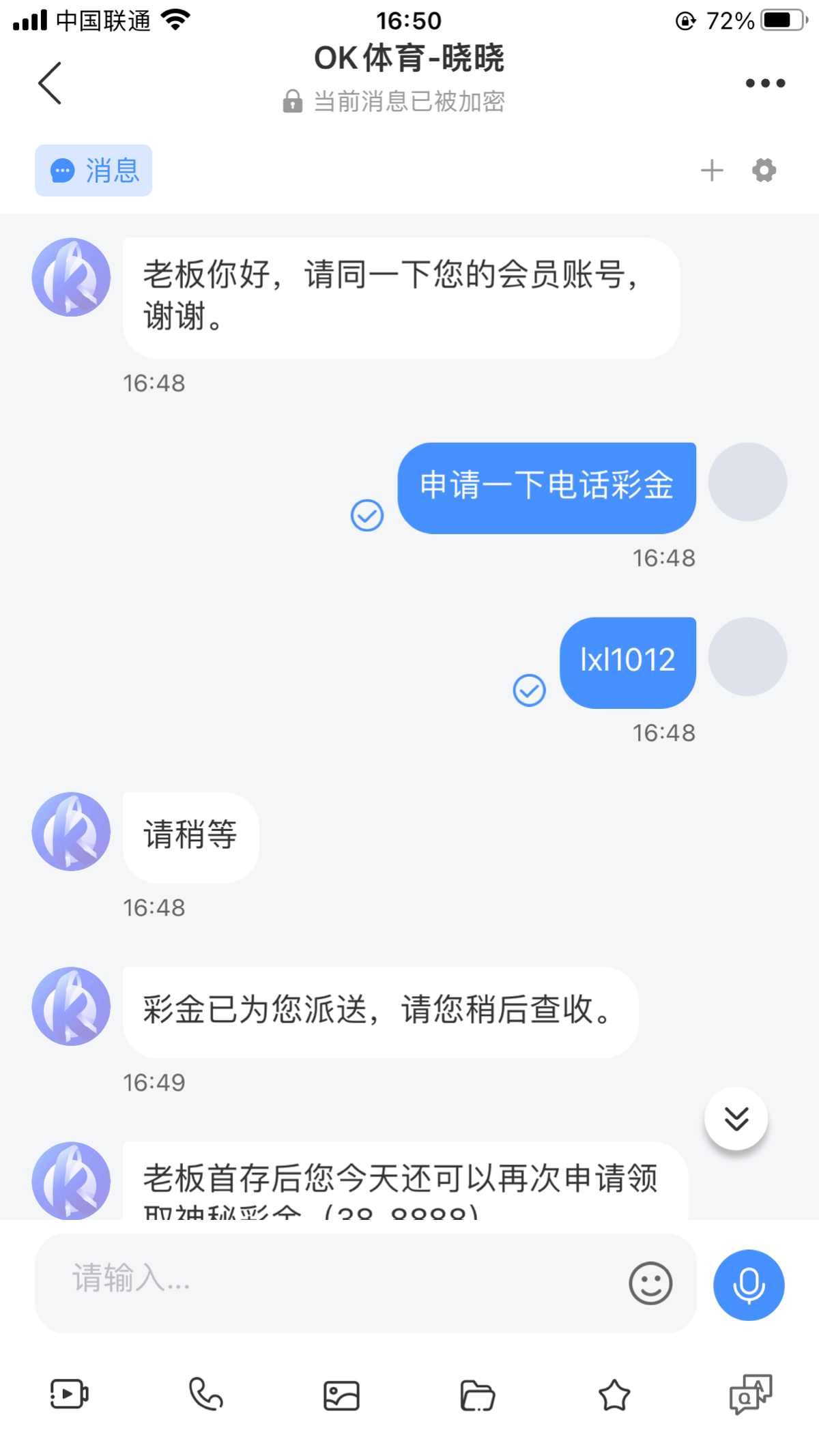Open the gear settings icon
The height and width of the screenshot is (1456, 819).
764,171
